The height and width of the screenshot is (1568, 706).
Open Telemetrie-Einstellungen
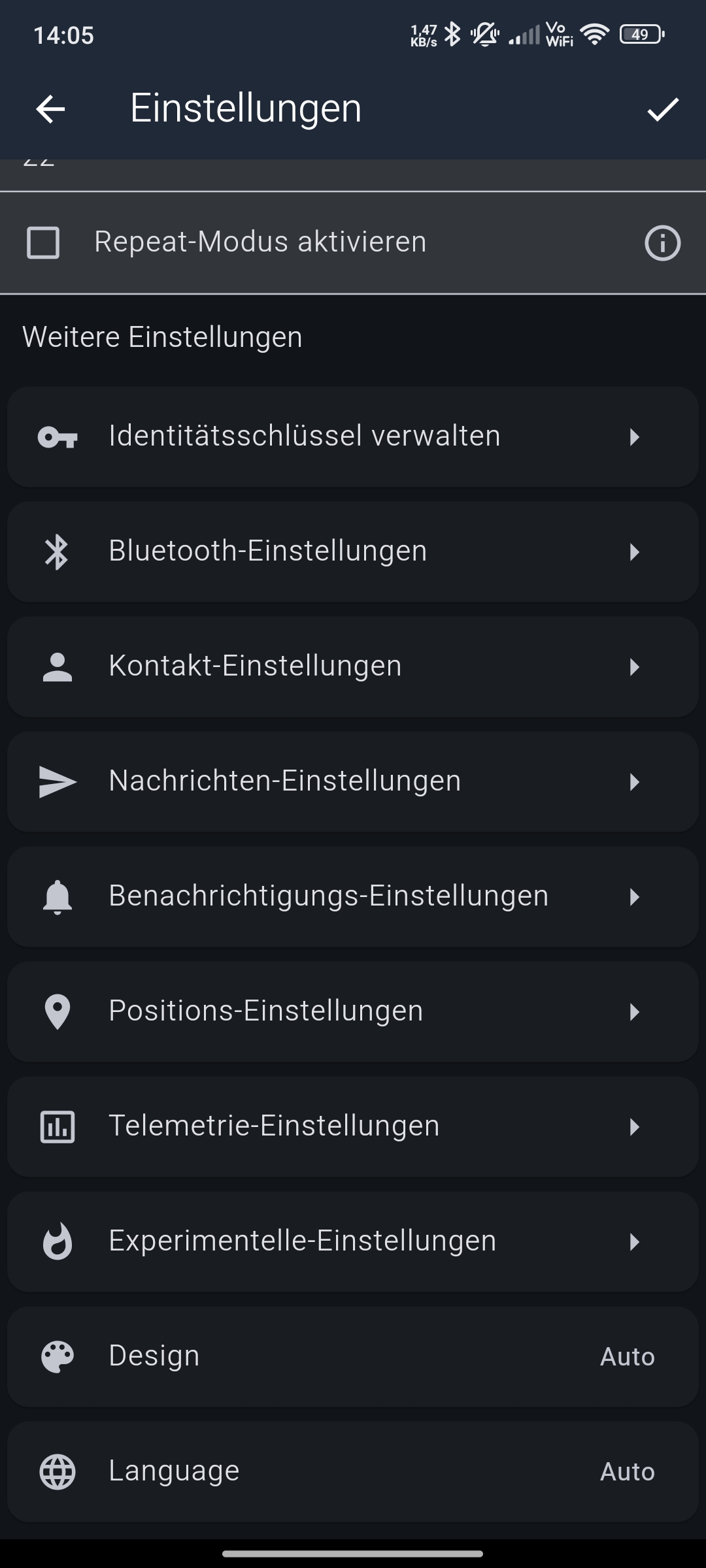tap(353, 1126)
